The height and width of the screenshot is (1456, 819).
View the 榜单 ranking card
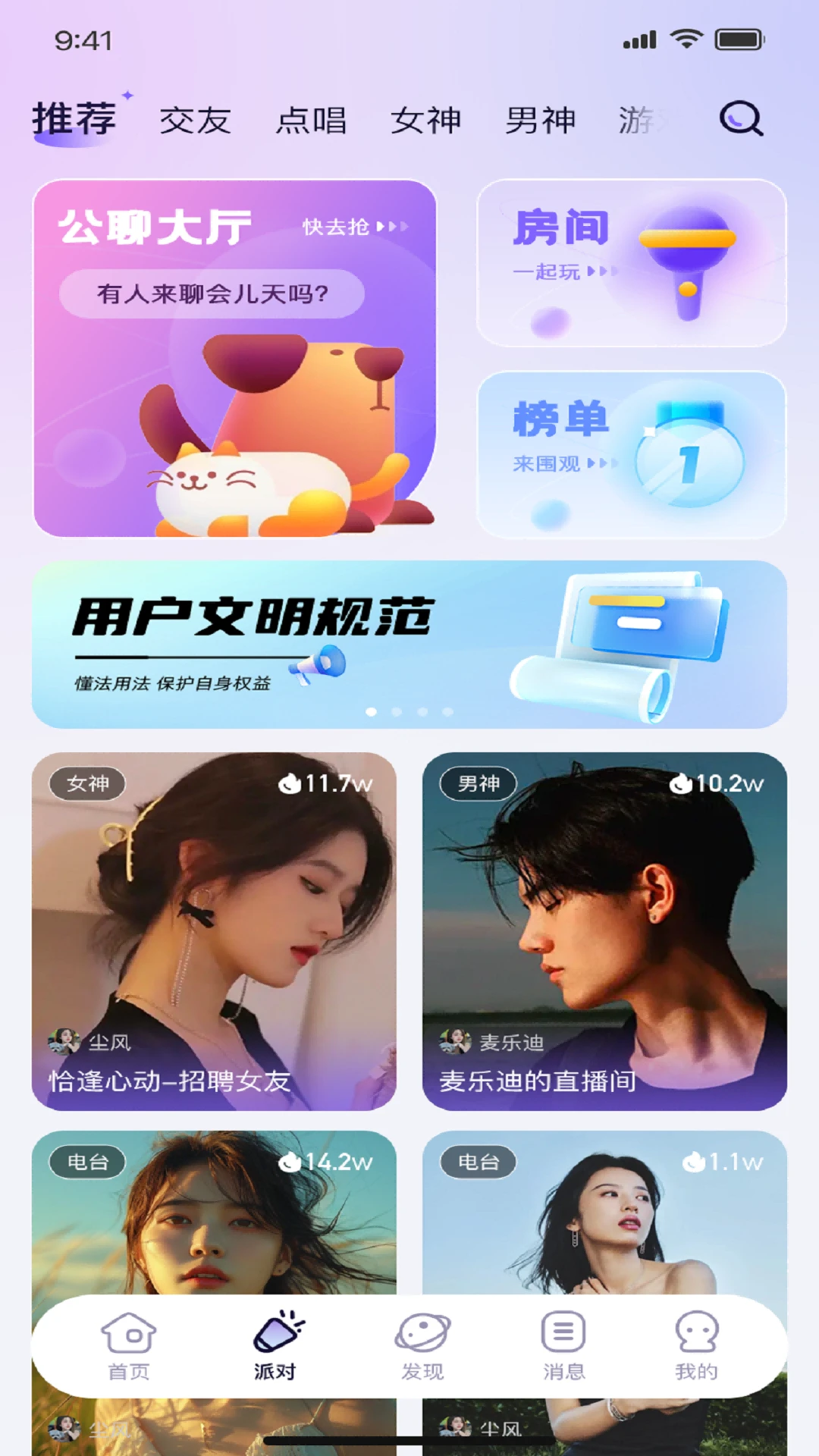point(632,454)
